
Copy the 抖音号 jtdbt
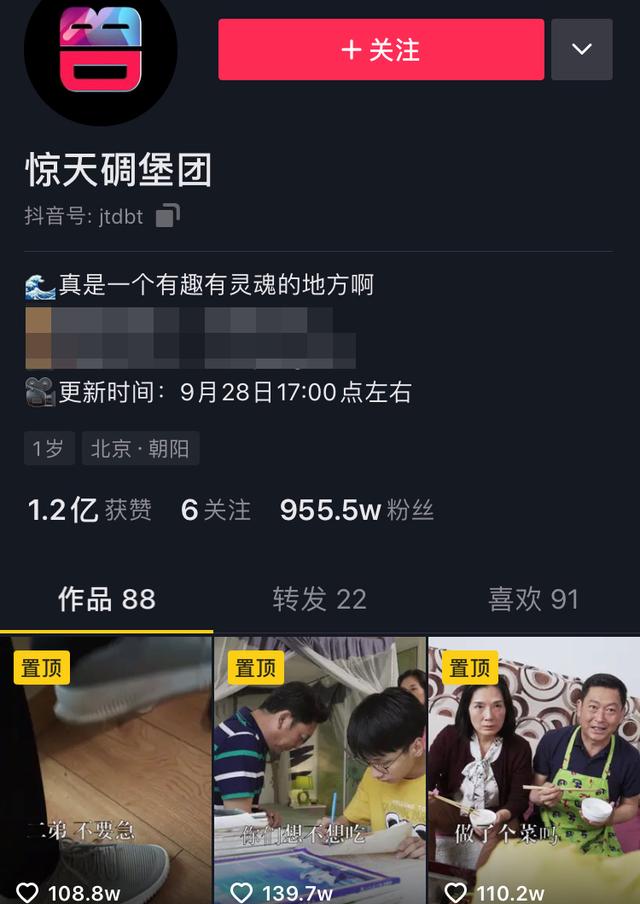[x=168, y=216]
